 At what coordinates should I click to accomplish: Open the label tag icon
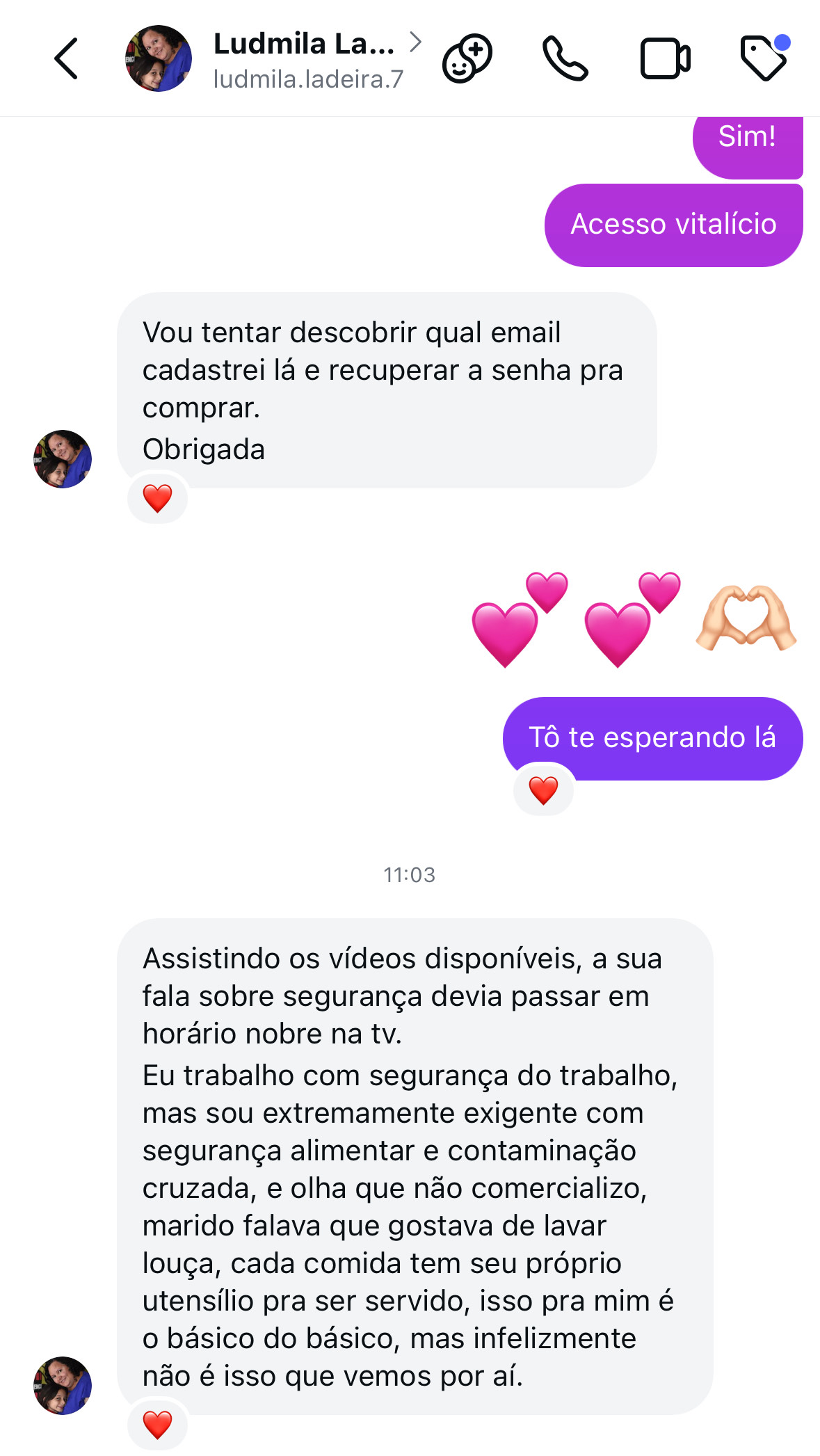[x=764, y=58]
